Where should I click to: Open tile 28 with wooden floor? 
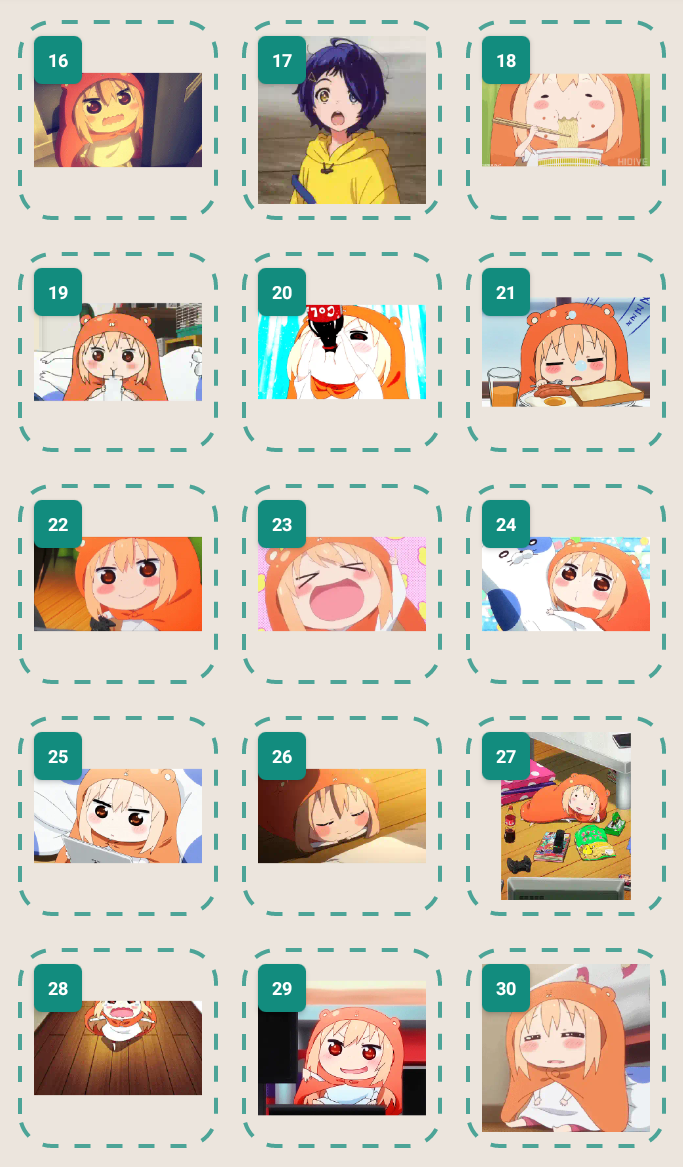pos(118,1048)
